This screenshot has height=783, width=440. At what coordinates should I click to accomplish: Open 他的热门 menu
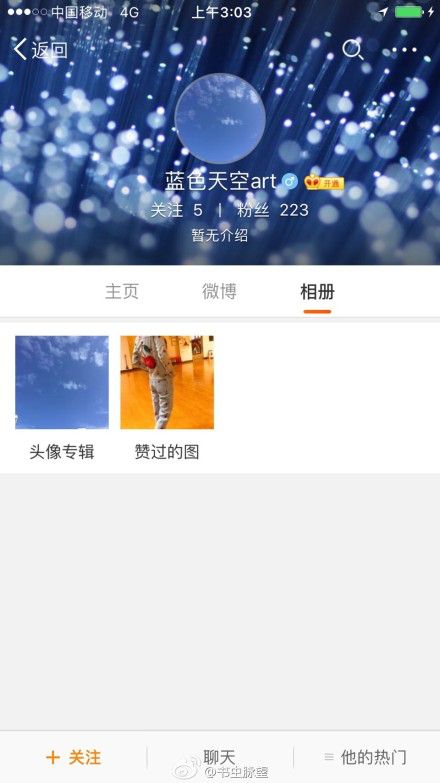366,758
